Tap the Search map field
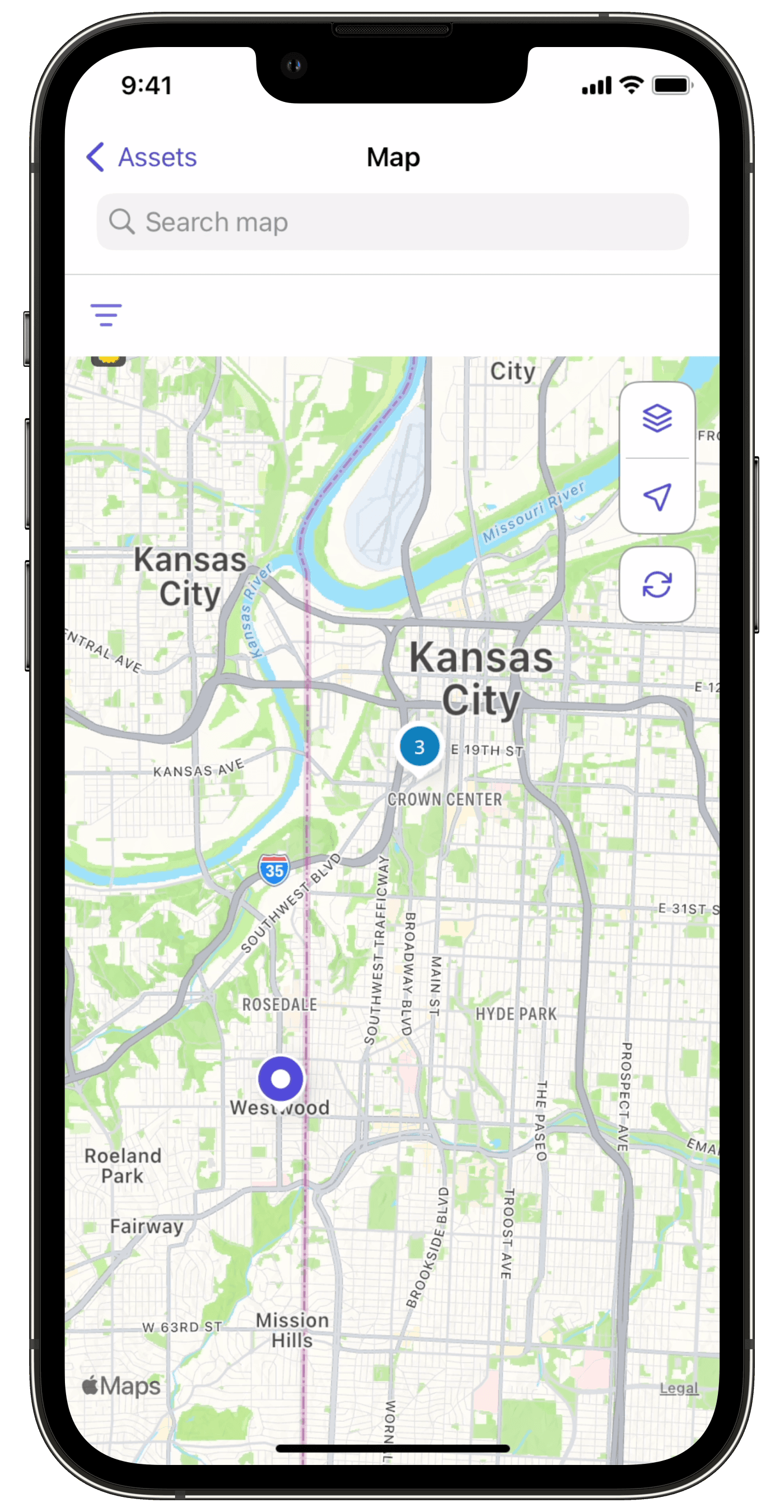Image resolution: width=784 pixels, height=1512 pixels. tap(392, 222)
